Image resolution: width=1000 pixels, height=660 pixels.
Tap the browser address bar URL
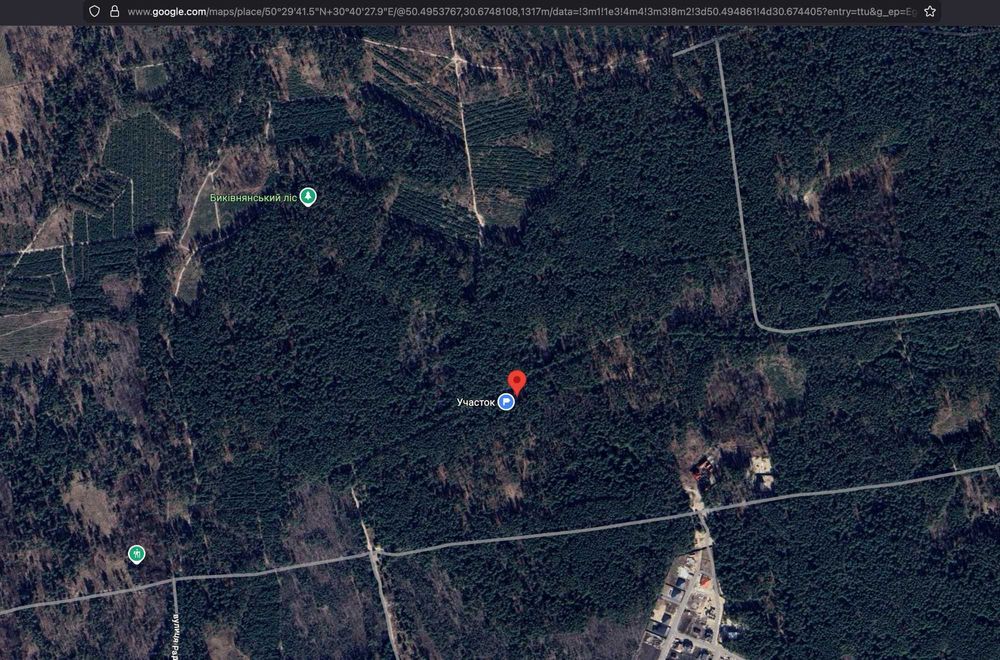pos(520,11)
